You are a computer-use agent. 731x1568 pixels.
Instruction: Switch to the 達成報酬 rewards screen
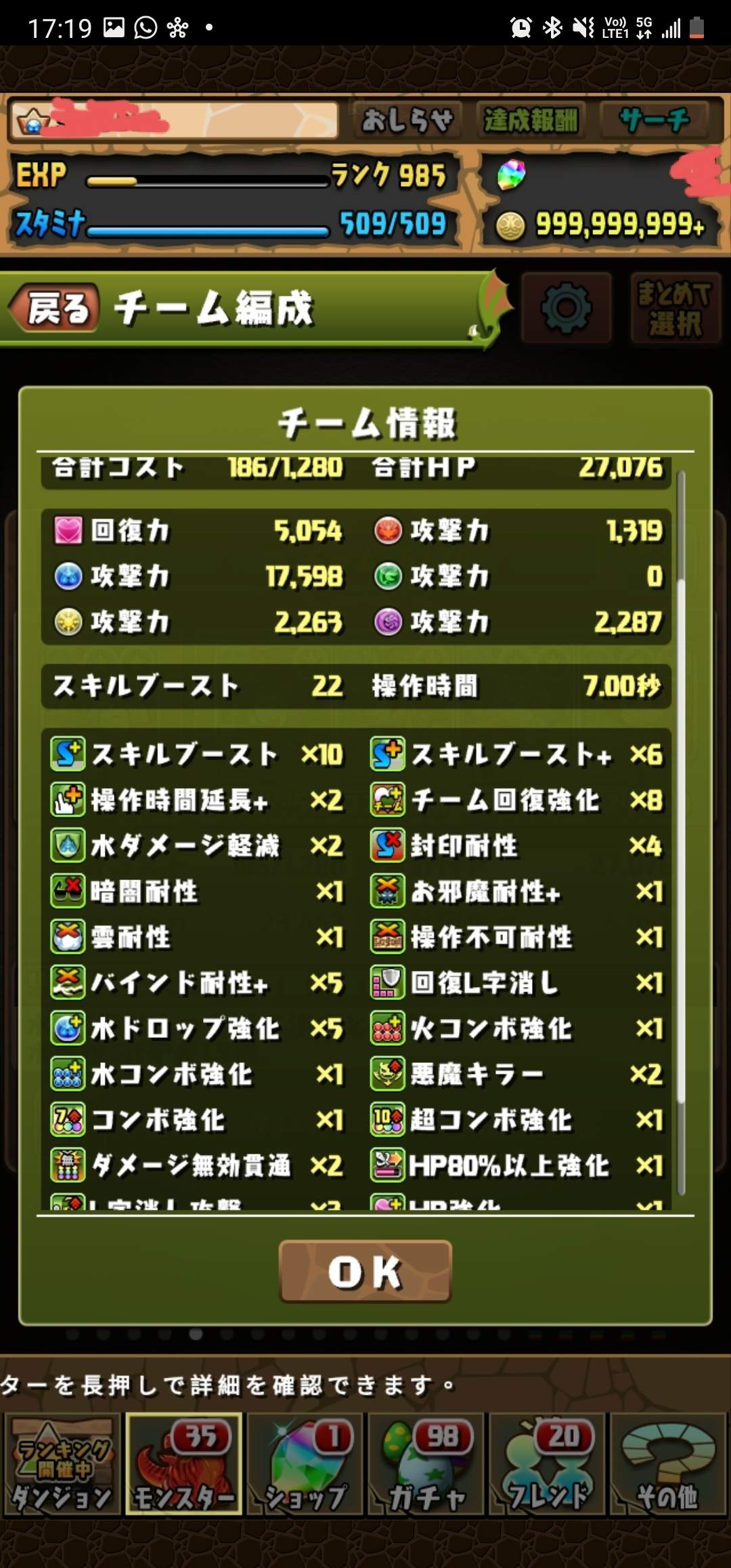[x=531, y=119]
